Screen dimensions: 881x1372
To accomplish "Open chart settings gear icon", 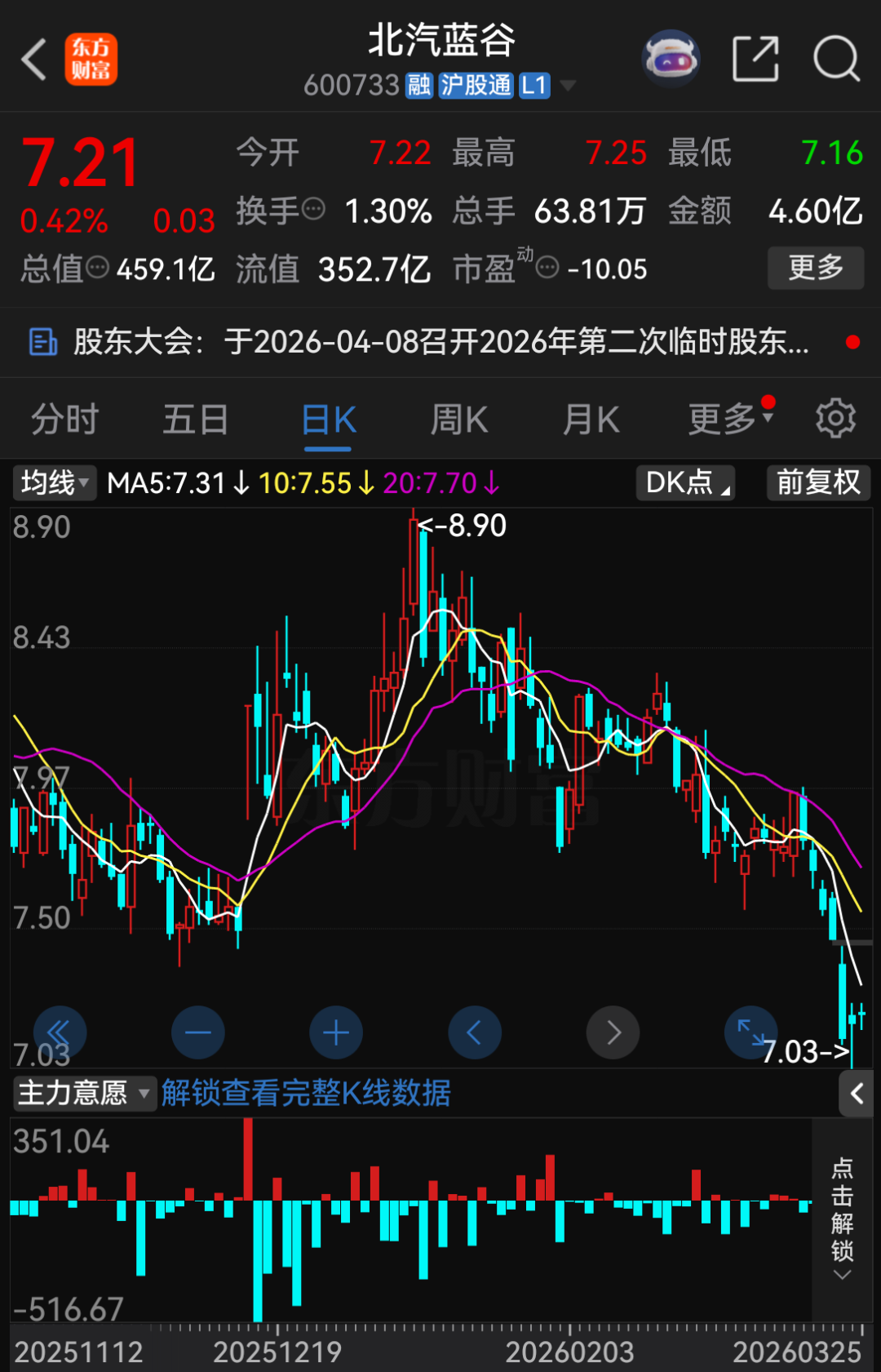I will click(x=835, y=418).
